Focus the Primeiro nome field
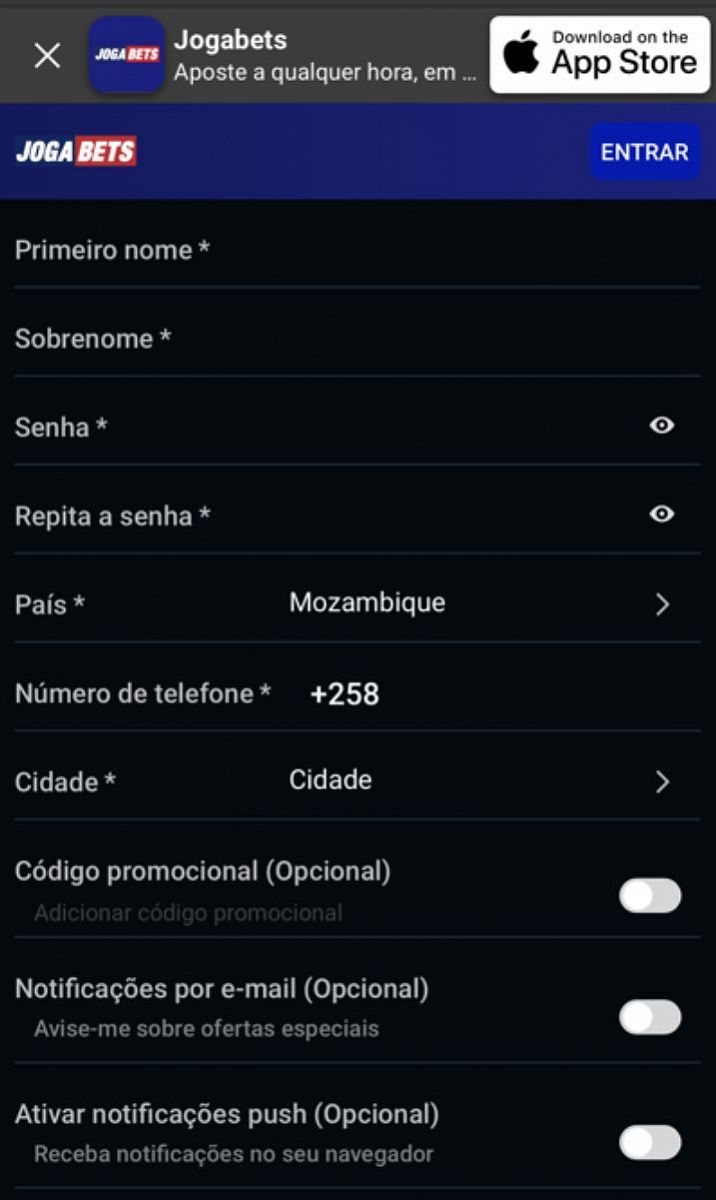Viewport: 716px width, 1200px height. coord(356,250)
